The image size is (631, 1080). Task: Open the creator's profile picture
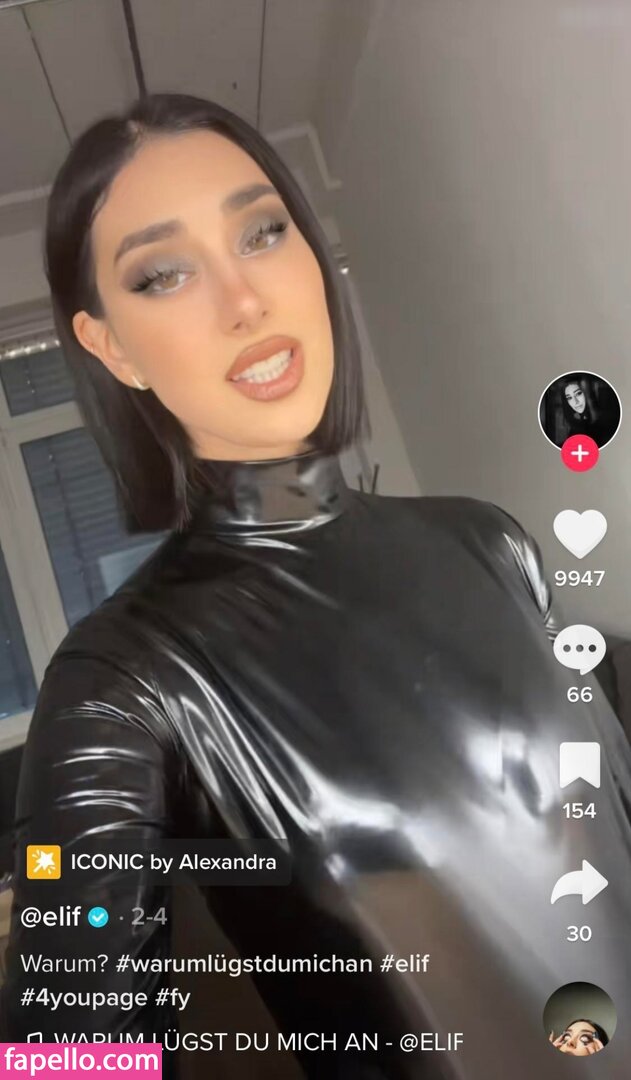click(x=579, y=411)
